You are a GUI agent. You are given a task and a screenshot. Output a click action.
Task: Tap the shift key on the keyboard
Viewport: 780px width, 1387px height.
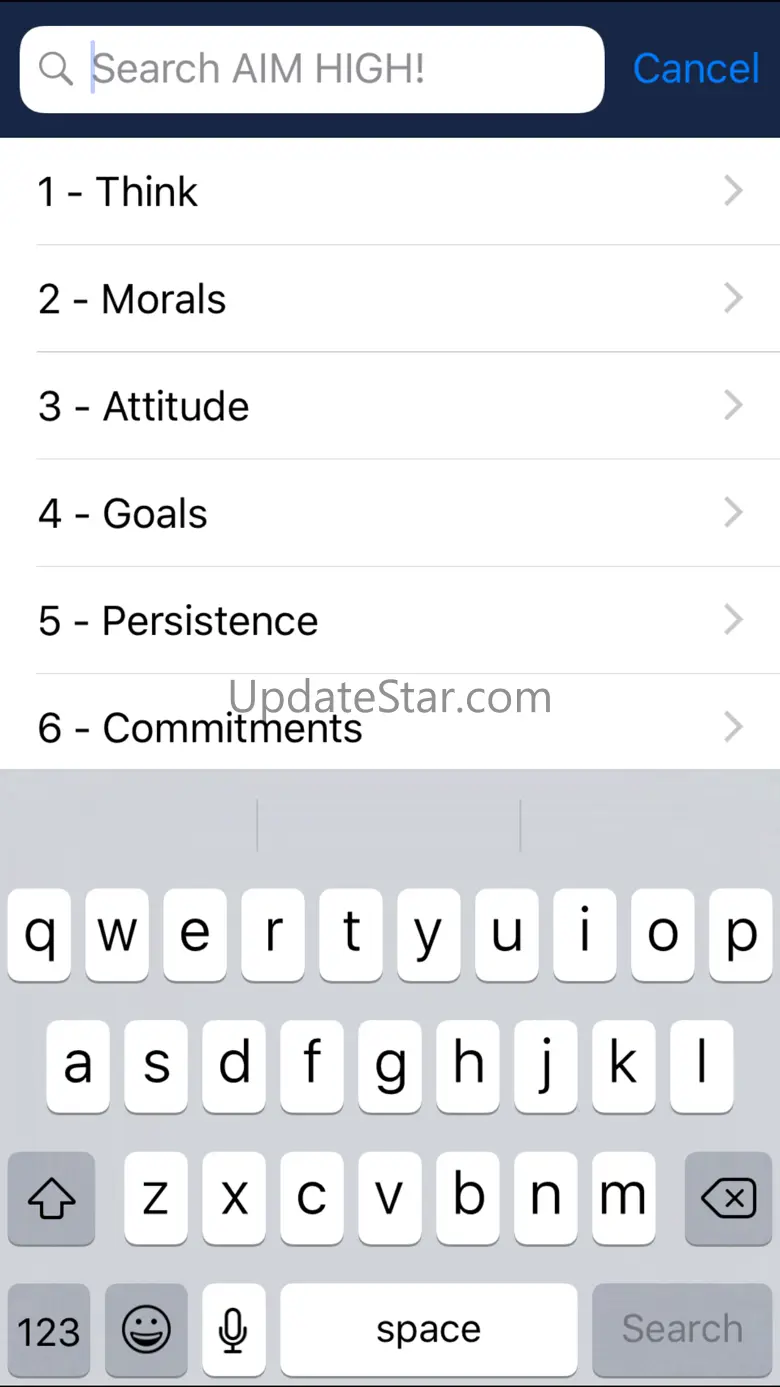click(52, 1198)
